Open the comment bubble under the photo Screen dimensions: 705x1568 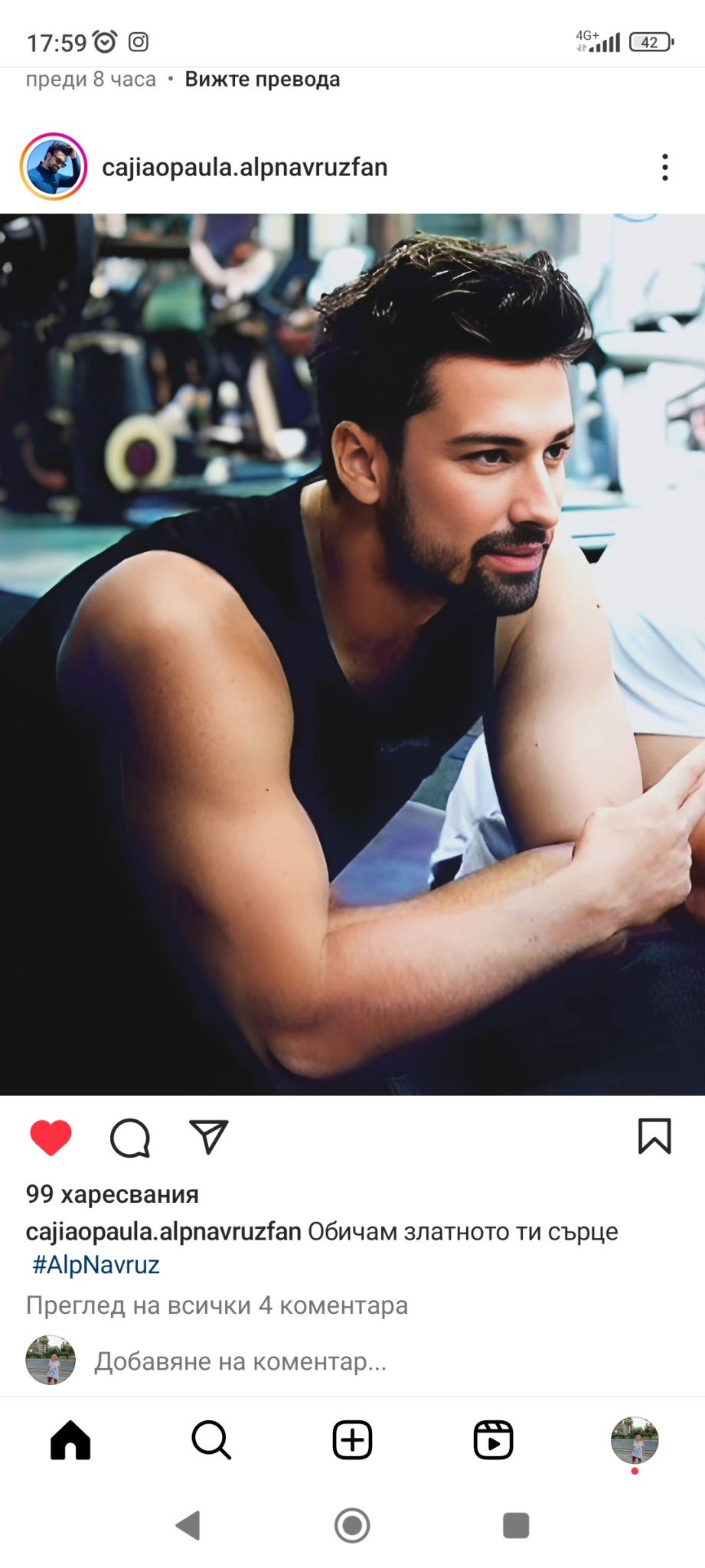coord(130,1138)
